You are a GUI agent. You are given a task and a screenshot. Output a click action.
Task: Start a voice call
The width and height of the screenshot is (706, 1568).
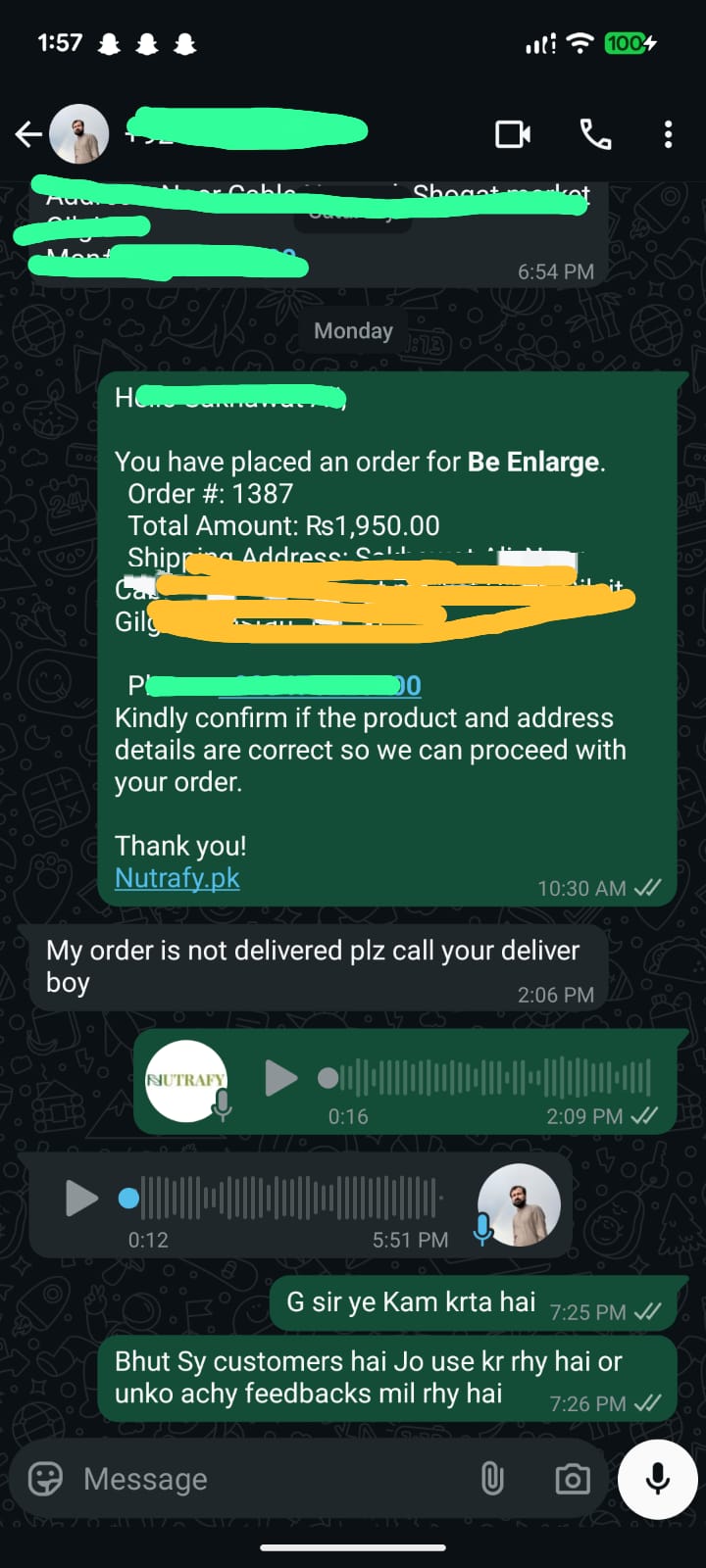point(595,134)
